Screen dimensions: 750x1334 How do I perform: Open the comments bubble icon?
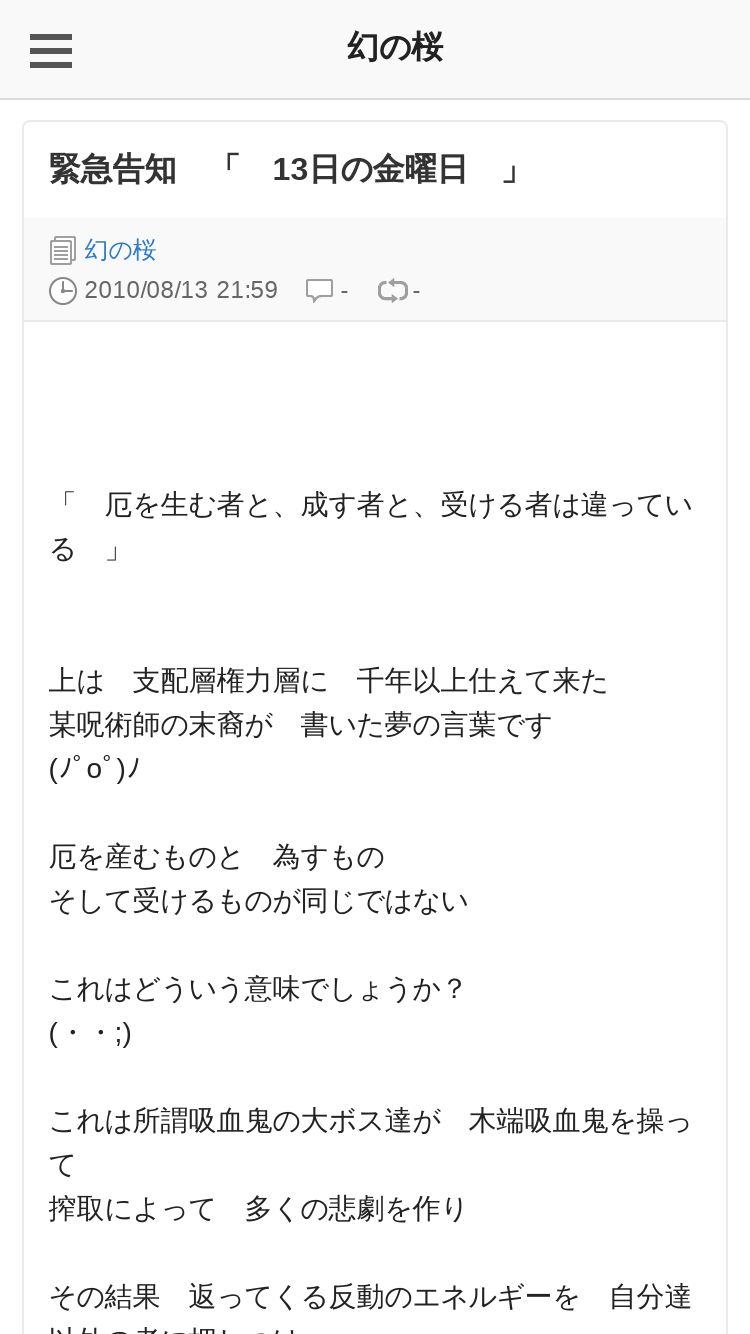point(319,290)
